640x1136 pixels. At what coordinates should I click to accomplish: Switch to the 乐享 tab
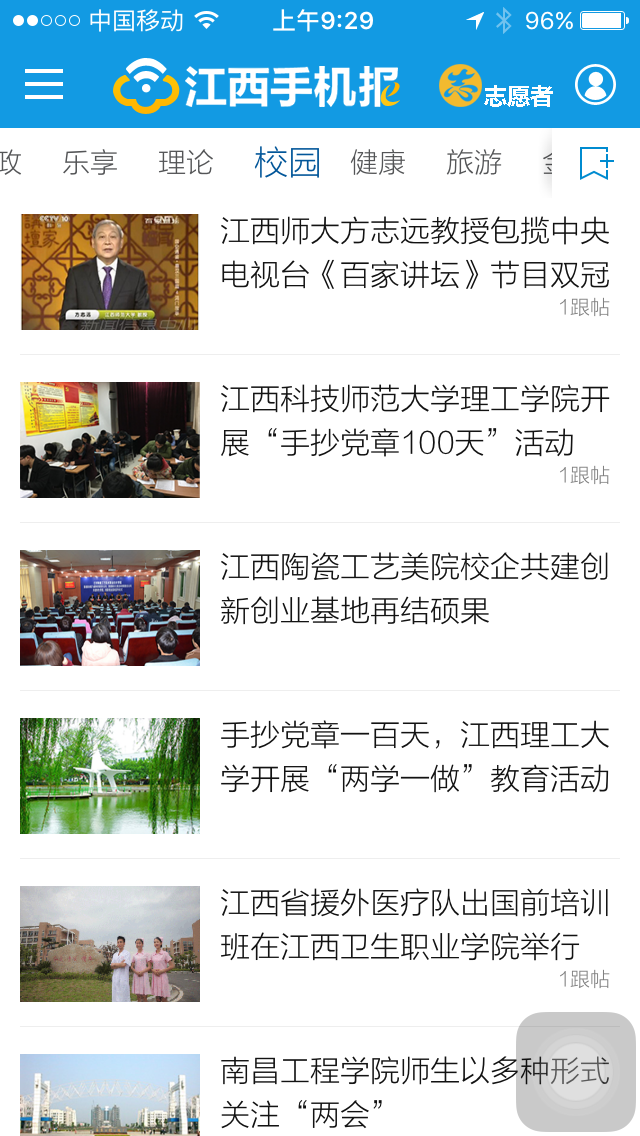coord(90,162)
